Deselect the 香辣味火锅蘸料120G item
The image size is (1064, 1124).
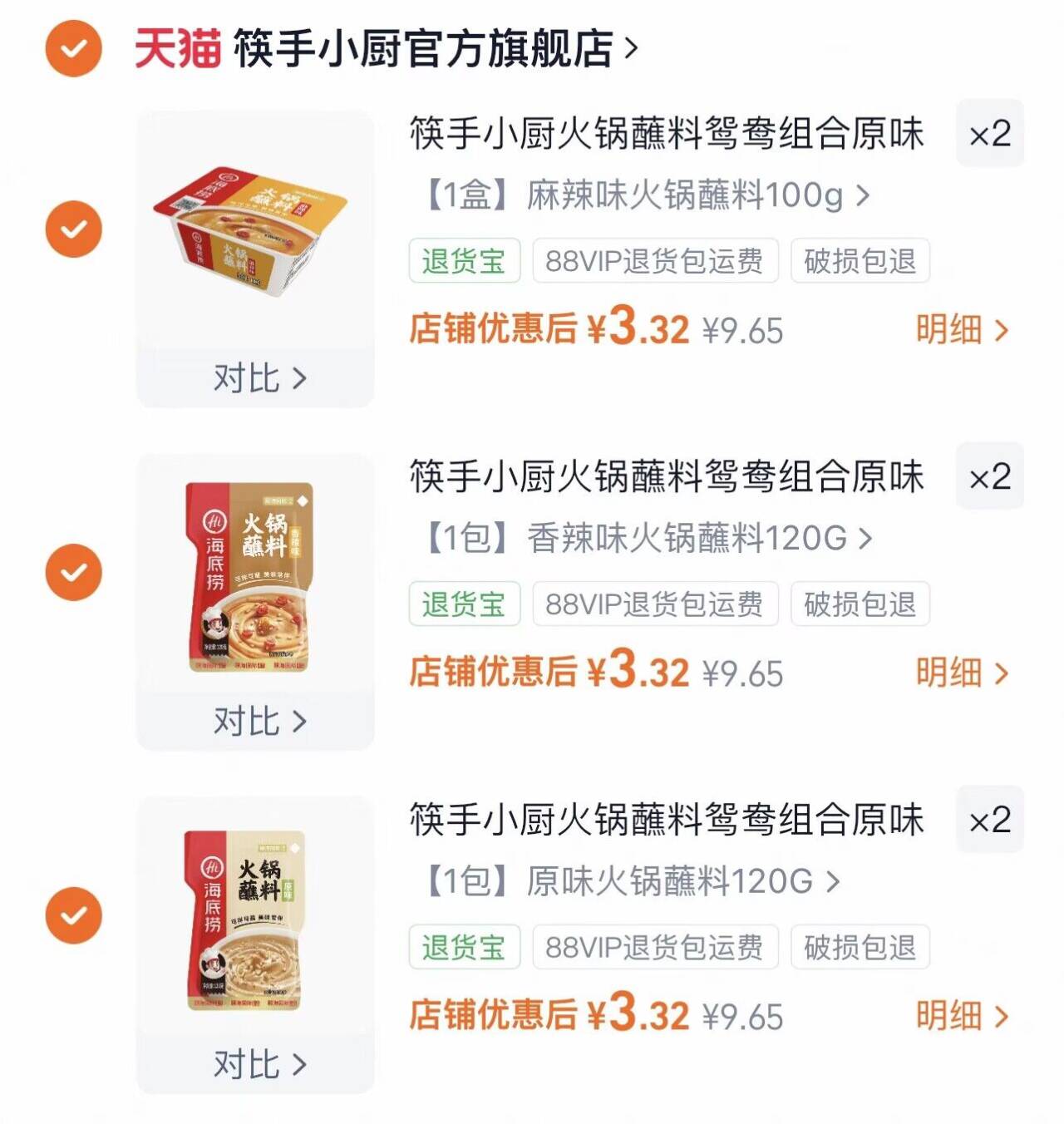74,572
